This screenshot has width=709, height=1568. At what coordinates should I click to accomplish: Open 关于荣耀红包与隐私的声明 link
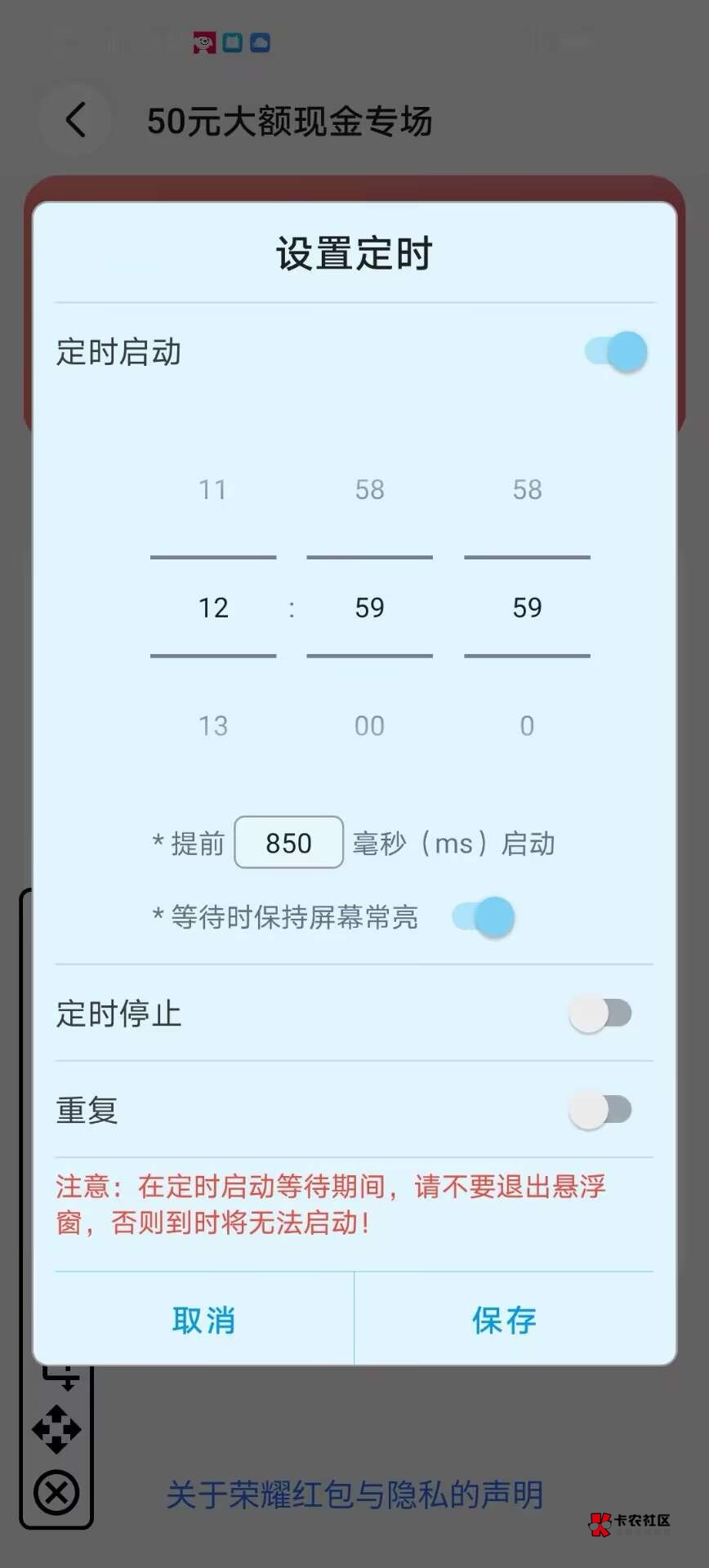click(x=354, y=1494)
